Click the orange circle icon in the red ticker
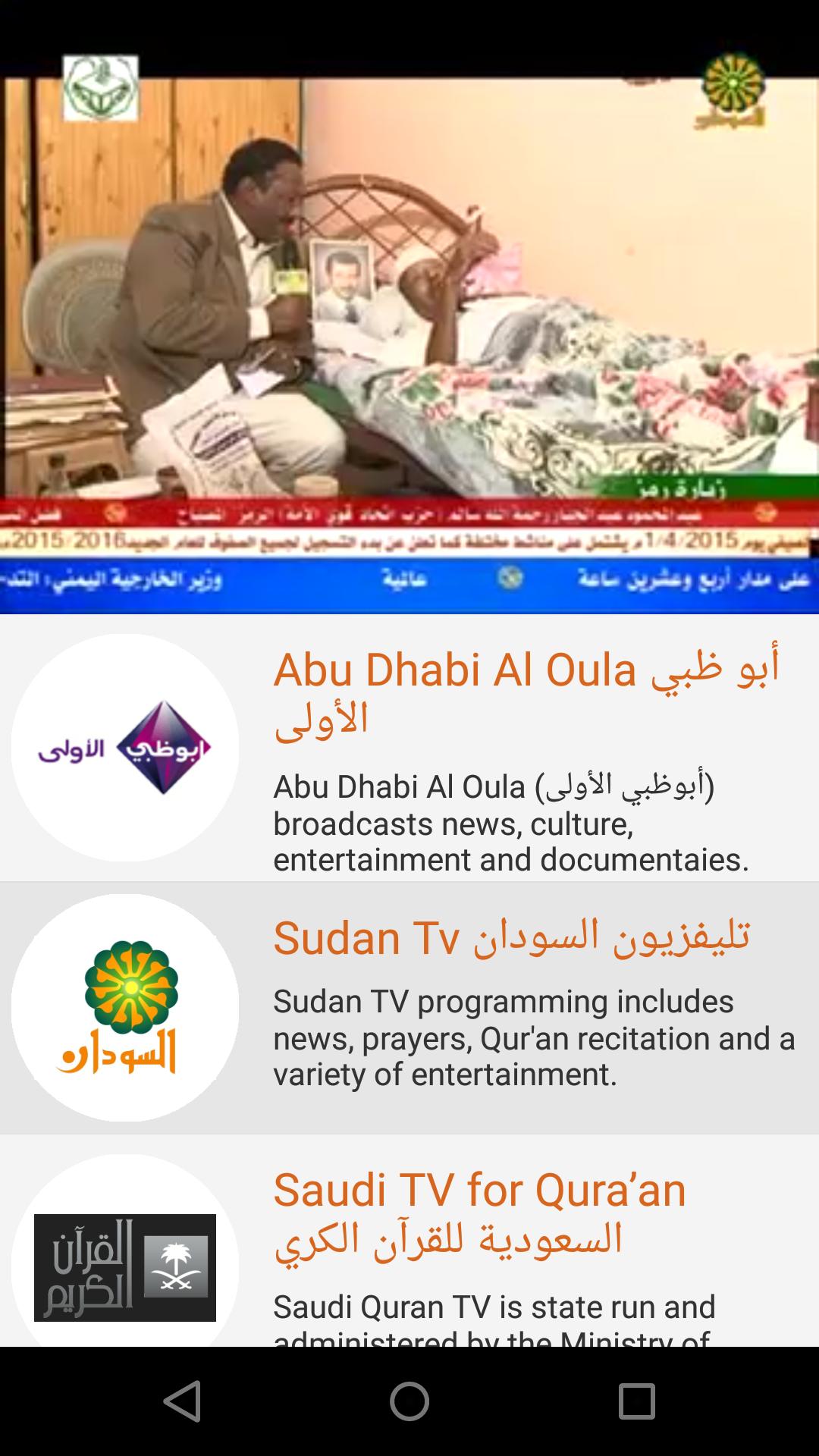Image resolution: width=819 pixels, height=1456 pixels. [x=115, y=513]
